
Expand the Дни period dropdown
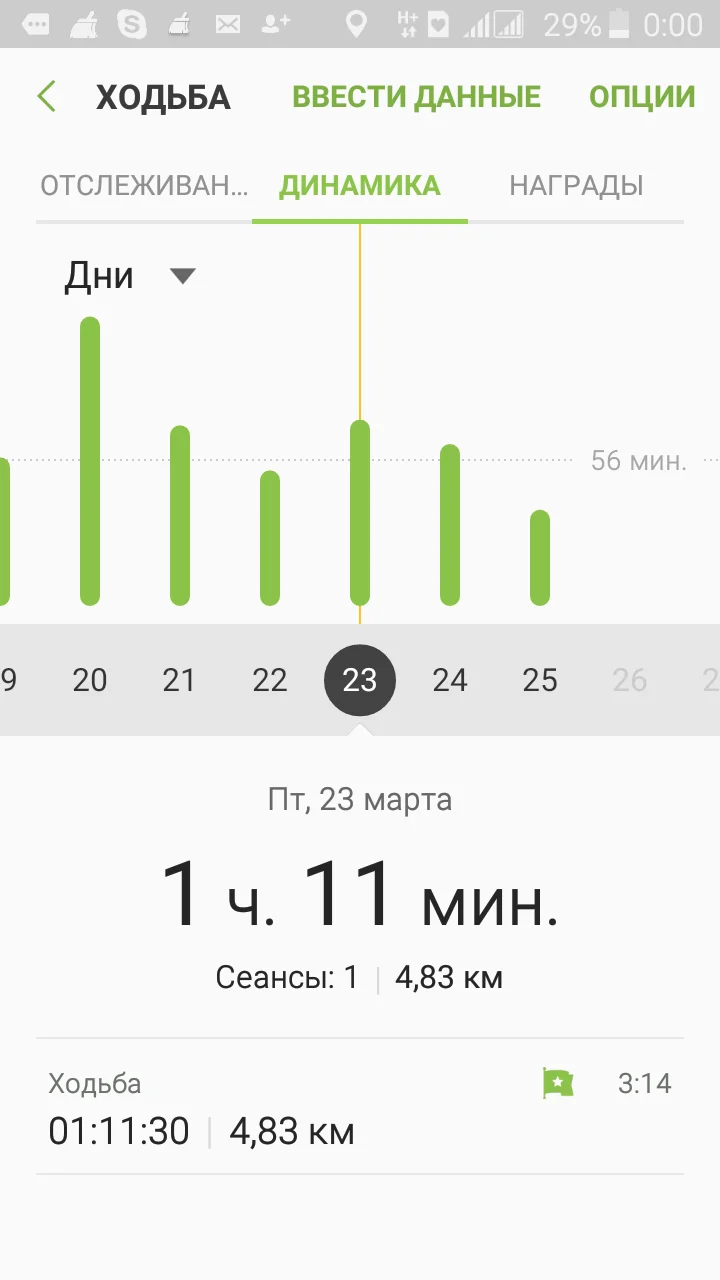(x=130, y=276)
